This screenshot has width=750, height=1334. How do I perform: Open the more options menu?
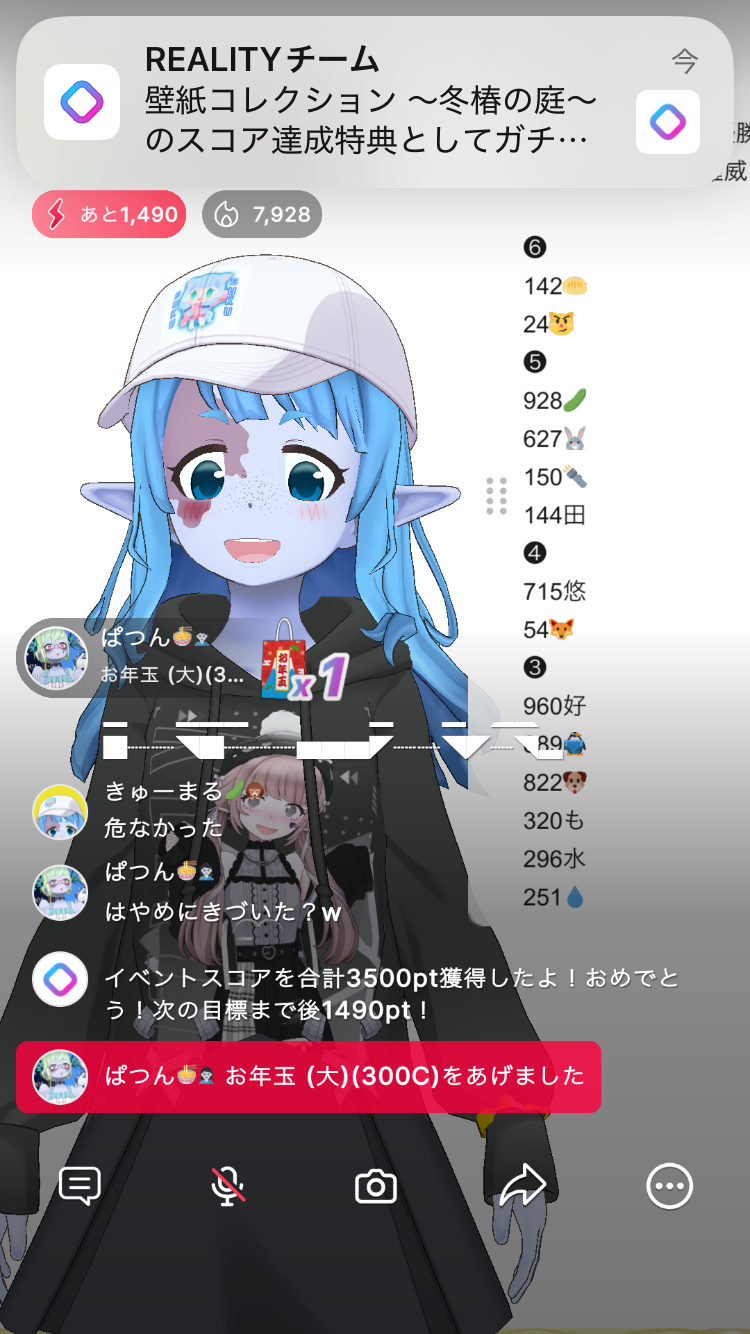coord(669,1186)
